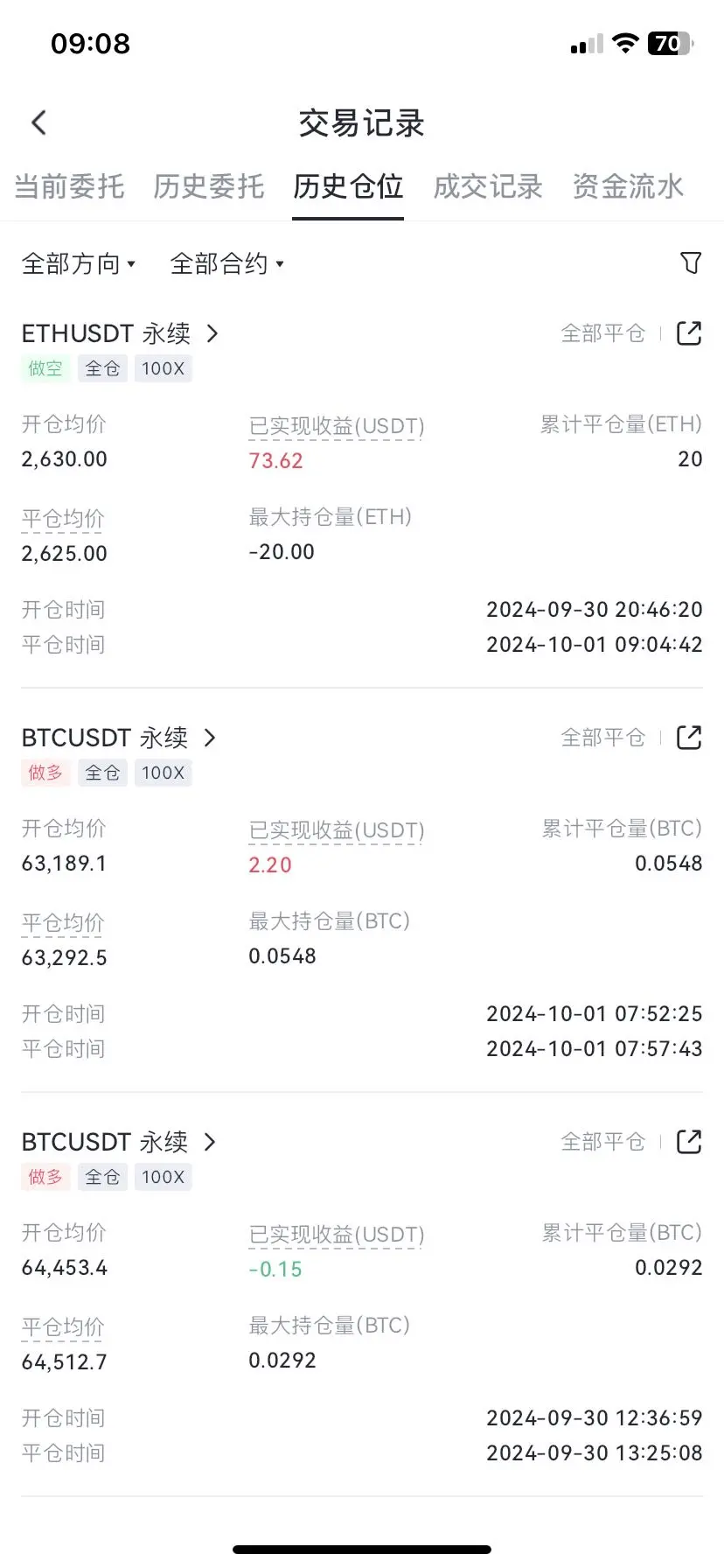The width and height of the screenshot is (724, 1568).
Task: Share the BTCUSDT position with 2.20 profit
Action: click(689, 738)
